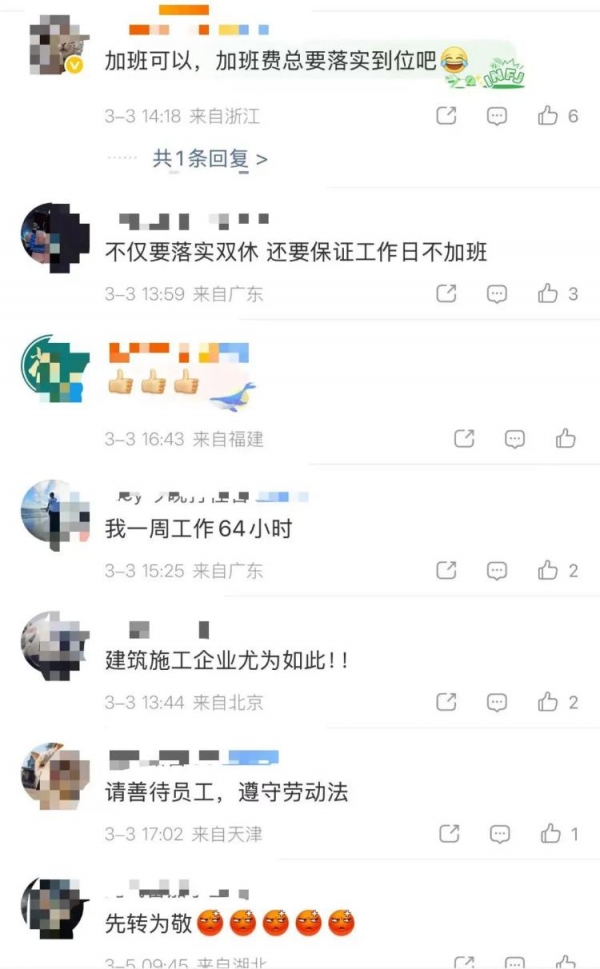Like the comment 建筑施工企业尤为如此

[548, 702]
